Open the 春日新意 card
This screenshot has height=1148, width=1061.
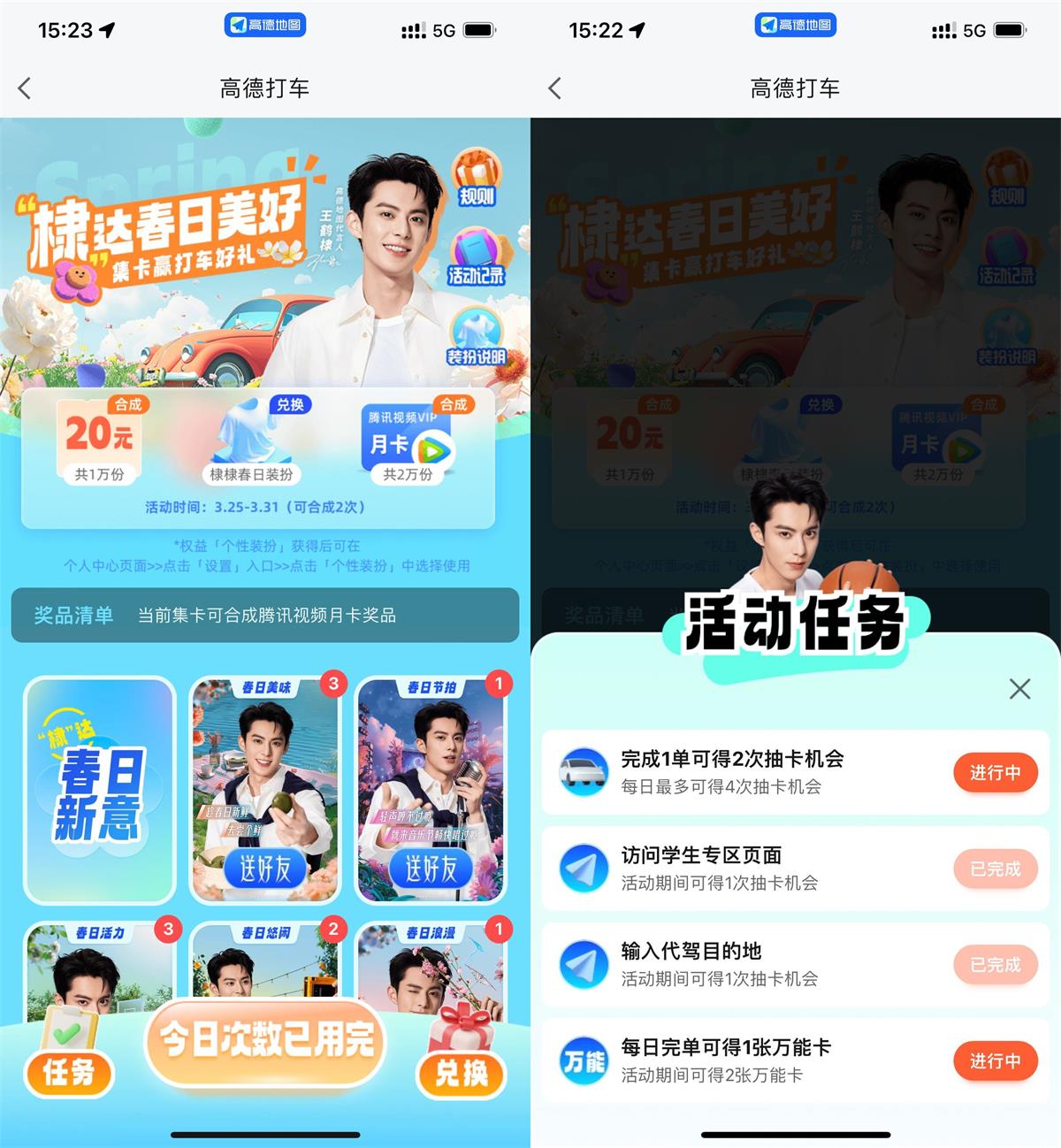tap(100, 790)
